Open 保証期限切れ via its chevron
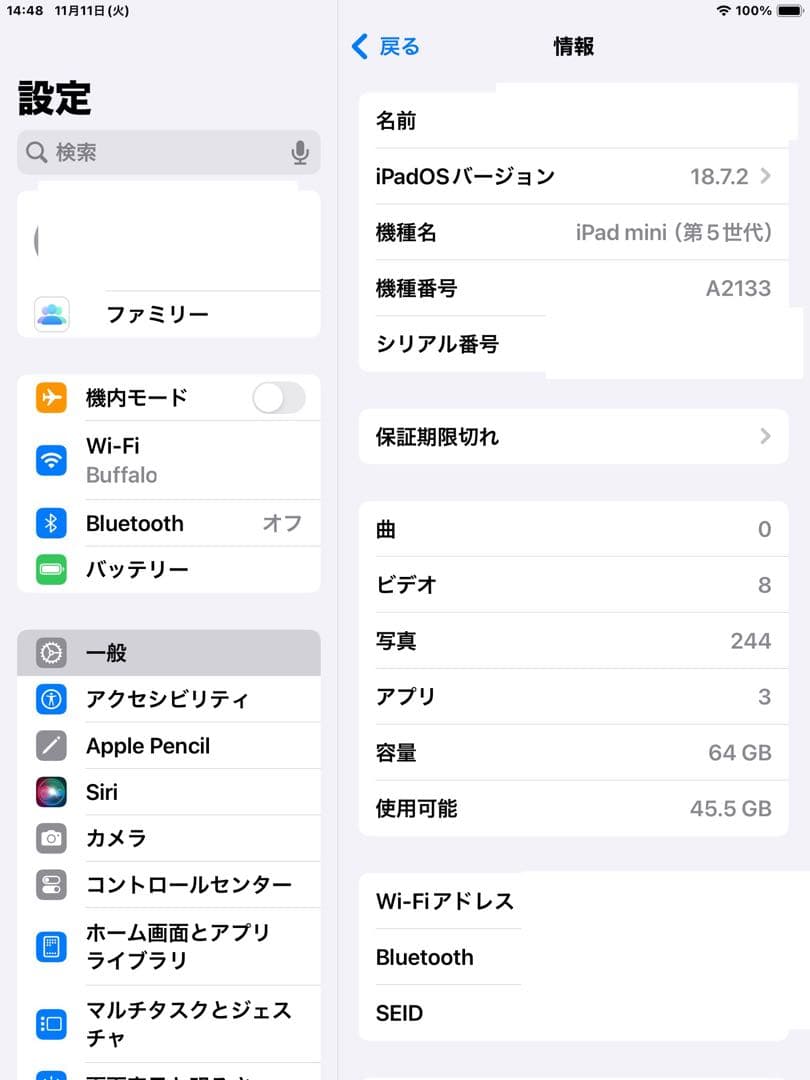Image resolution: width=810 pixels, height=1080 pixels. [765, 436]
